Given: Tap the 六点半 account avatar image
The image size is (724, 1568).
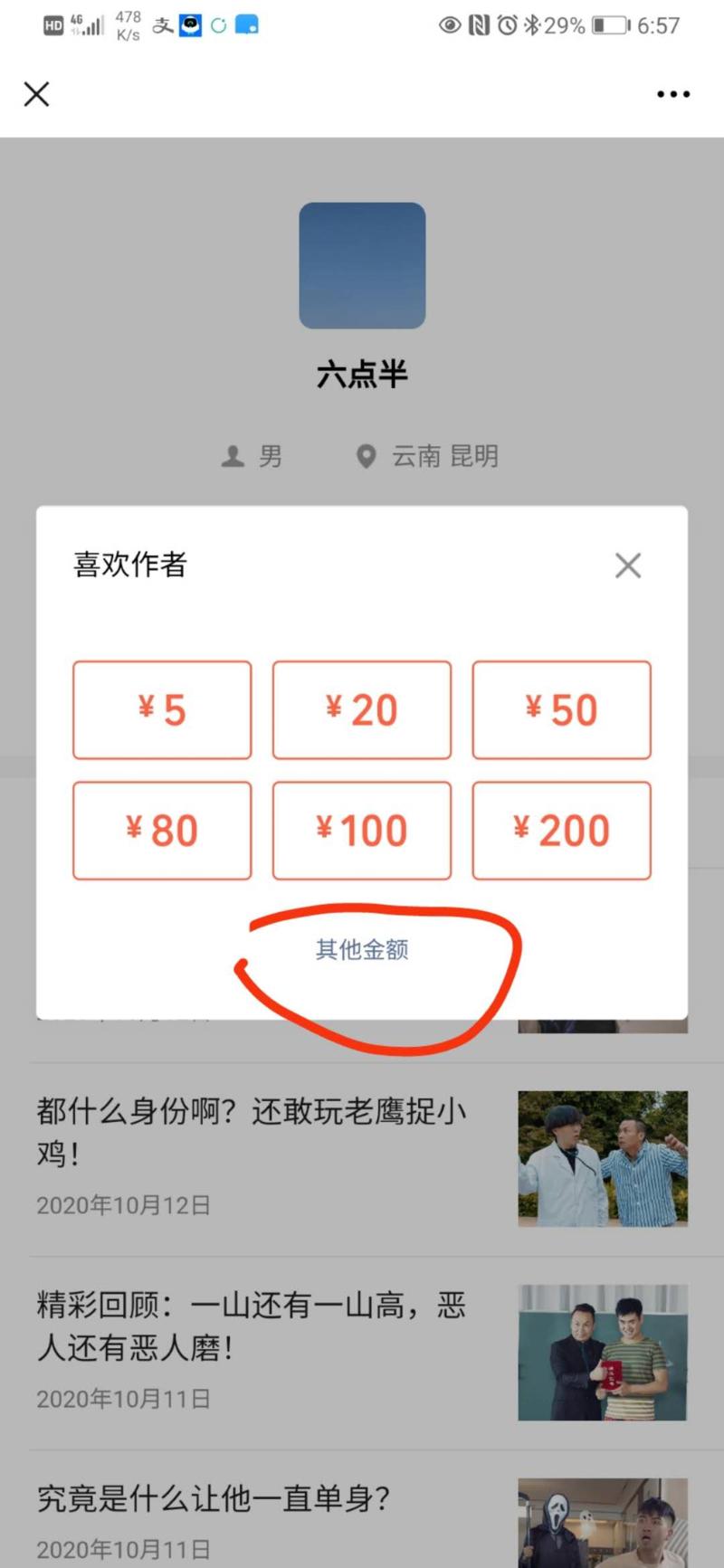Looking at the screenshot, I should 361,264.
